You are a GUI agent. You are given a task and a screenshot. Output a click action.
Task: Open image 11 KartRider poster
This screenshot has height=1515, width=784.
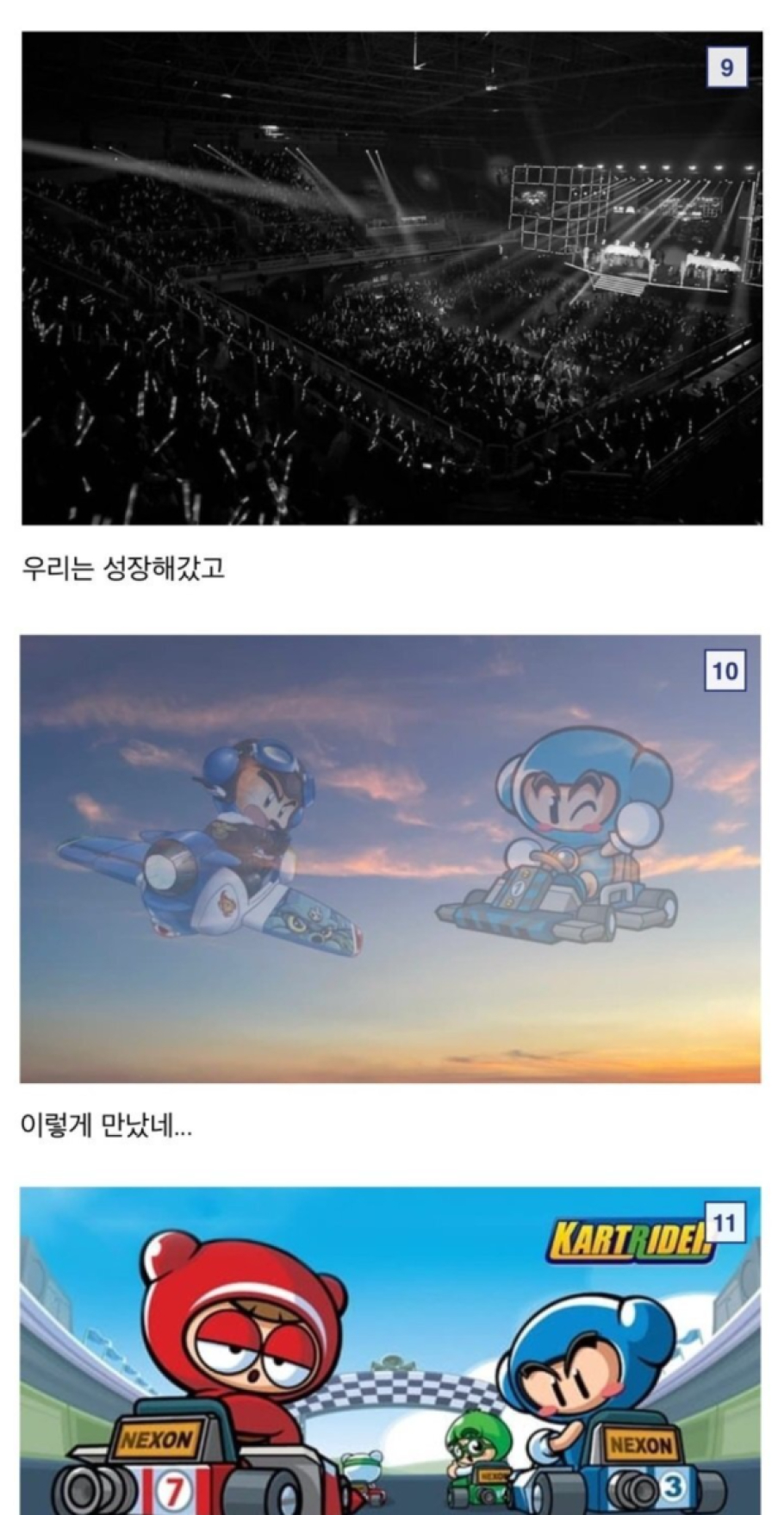pos(389,1350)
